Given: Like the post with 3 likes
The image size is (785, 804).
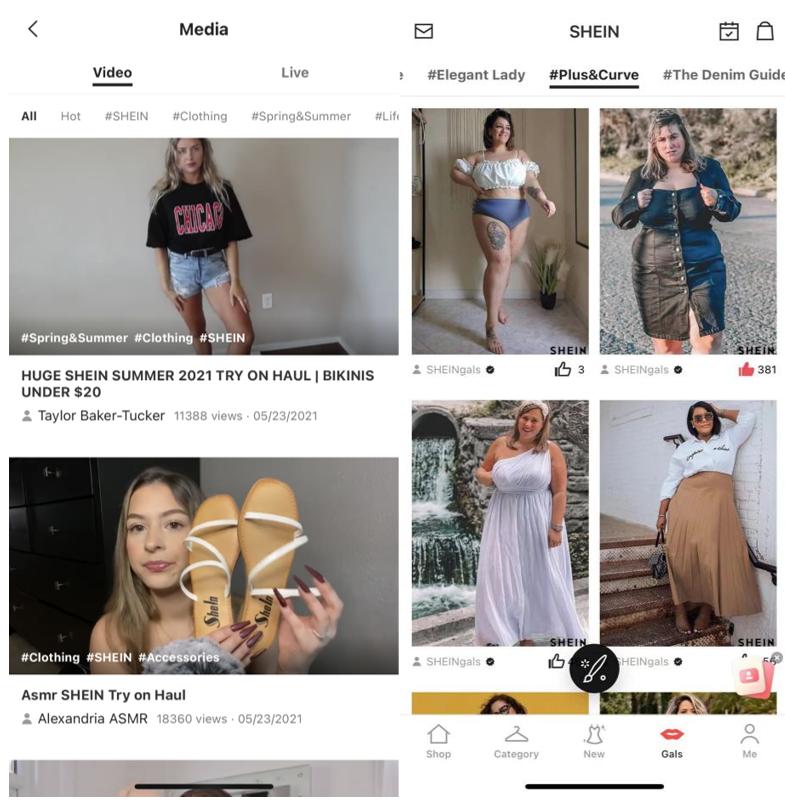Looking at the screenshot, I should (x=563, y=369).
